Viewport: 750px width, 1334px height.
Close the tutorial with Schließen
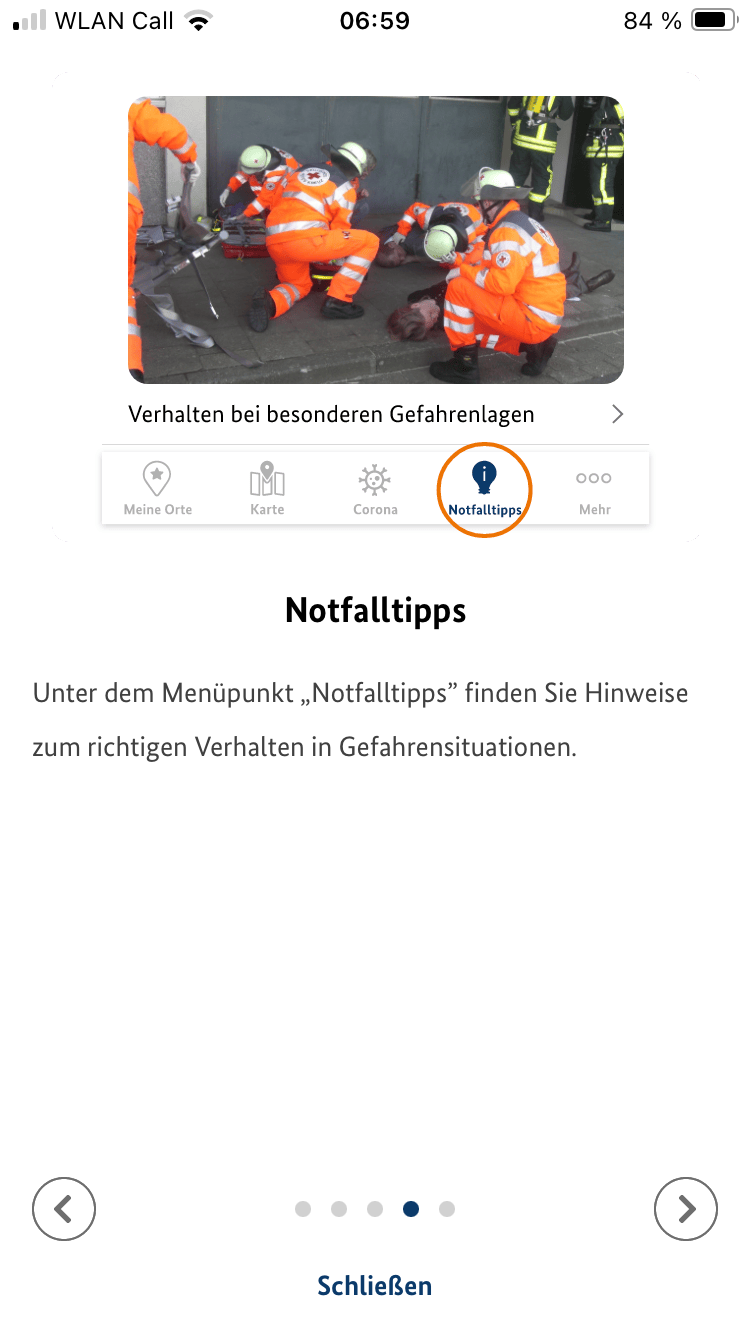(375, 1285)
